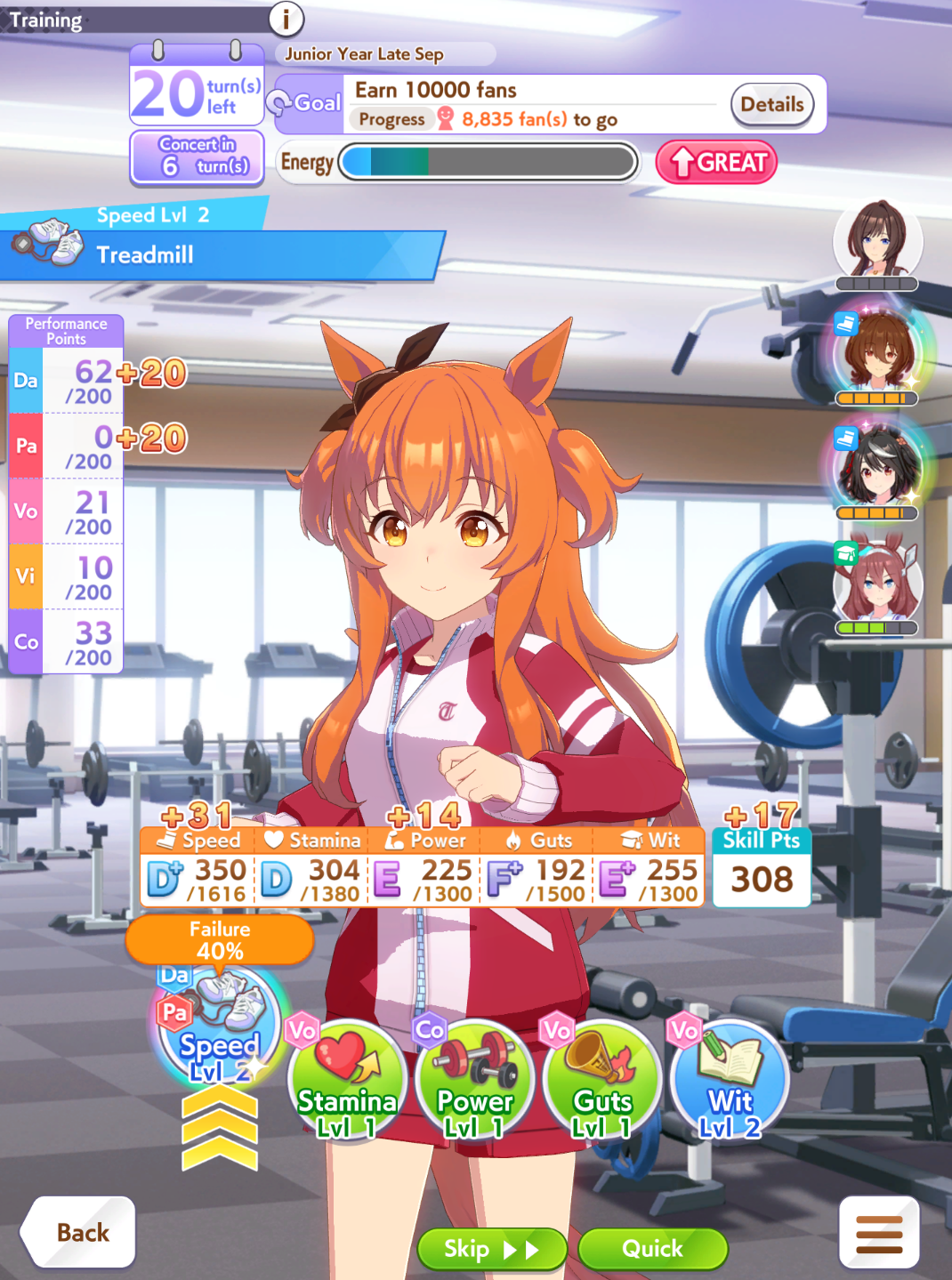Select Wit Lvl 2 training
This screenshot has width=952, height=1280.
tap(730, 1079)
